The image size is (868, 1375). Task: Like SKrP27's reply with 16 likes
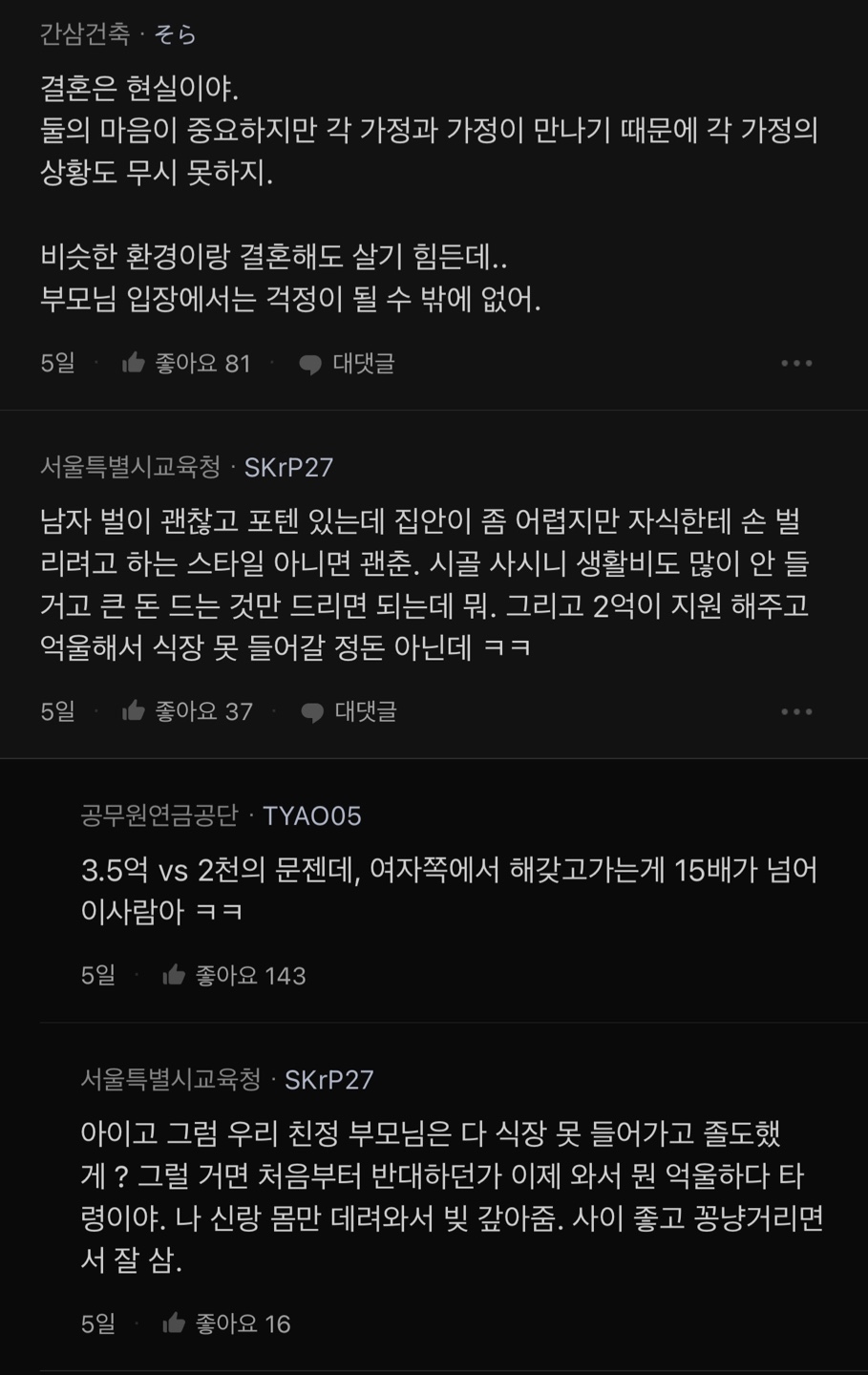[x=175, y=1323]
